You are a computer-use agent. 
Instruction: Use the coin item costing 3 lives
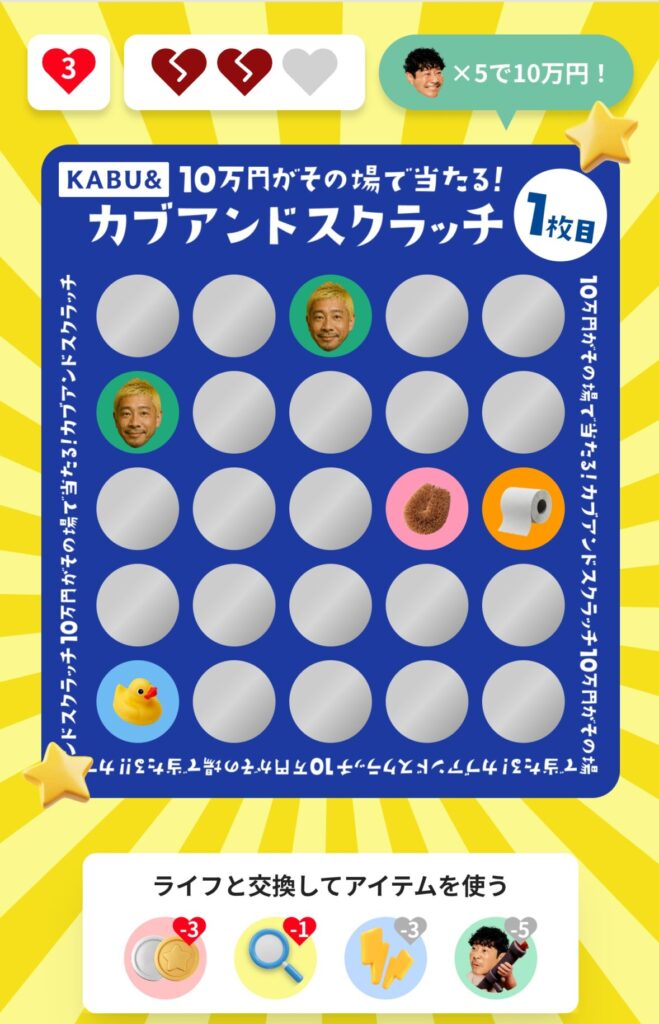(165, 957)
